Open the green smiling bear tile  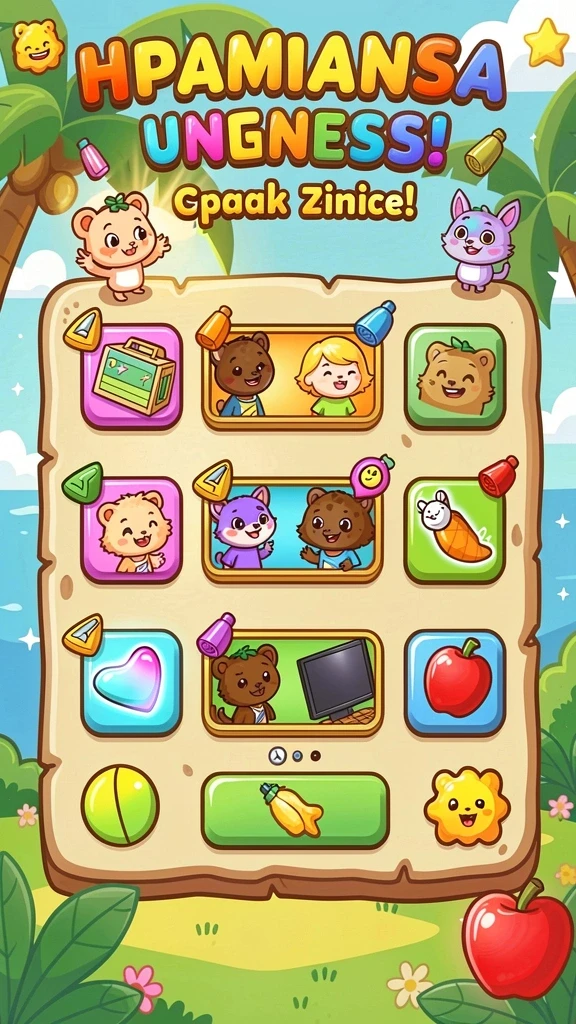tap(455, 377)
